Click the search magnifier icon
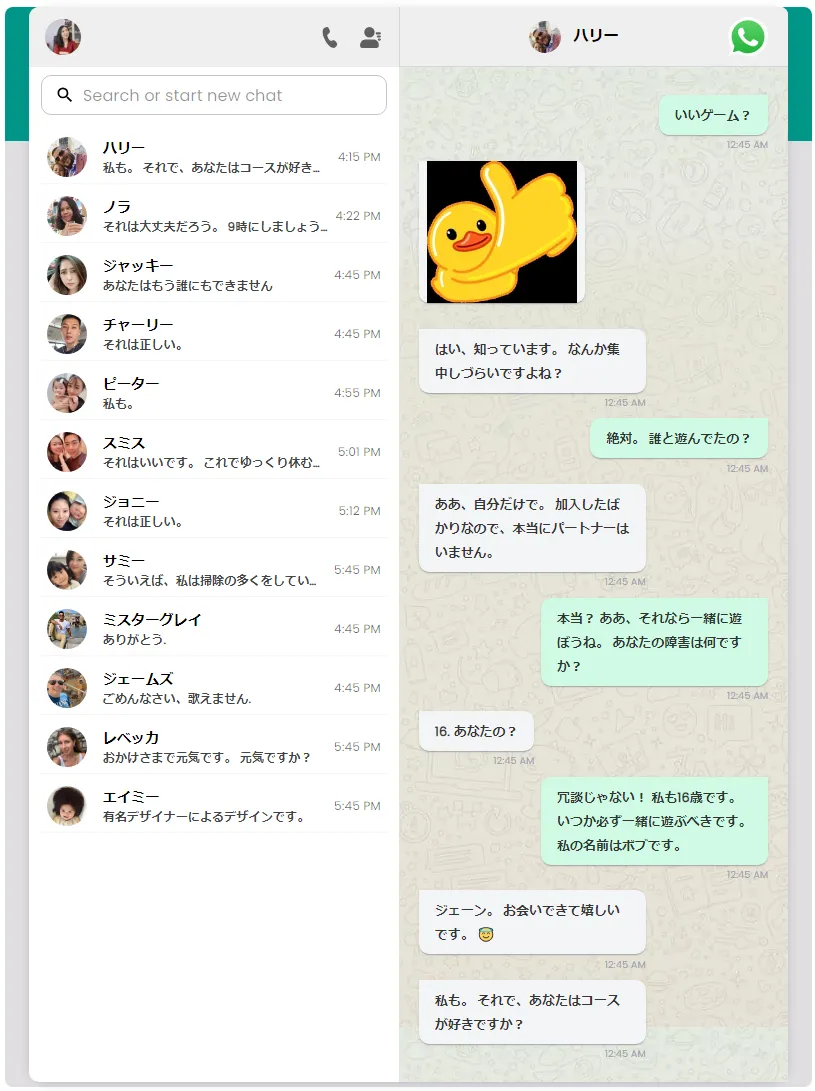This screenshot has width=815, height=1091. click(65, 94)
